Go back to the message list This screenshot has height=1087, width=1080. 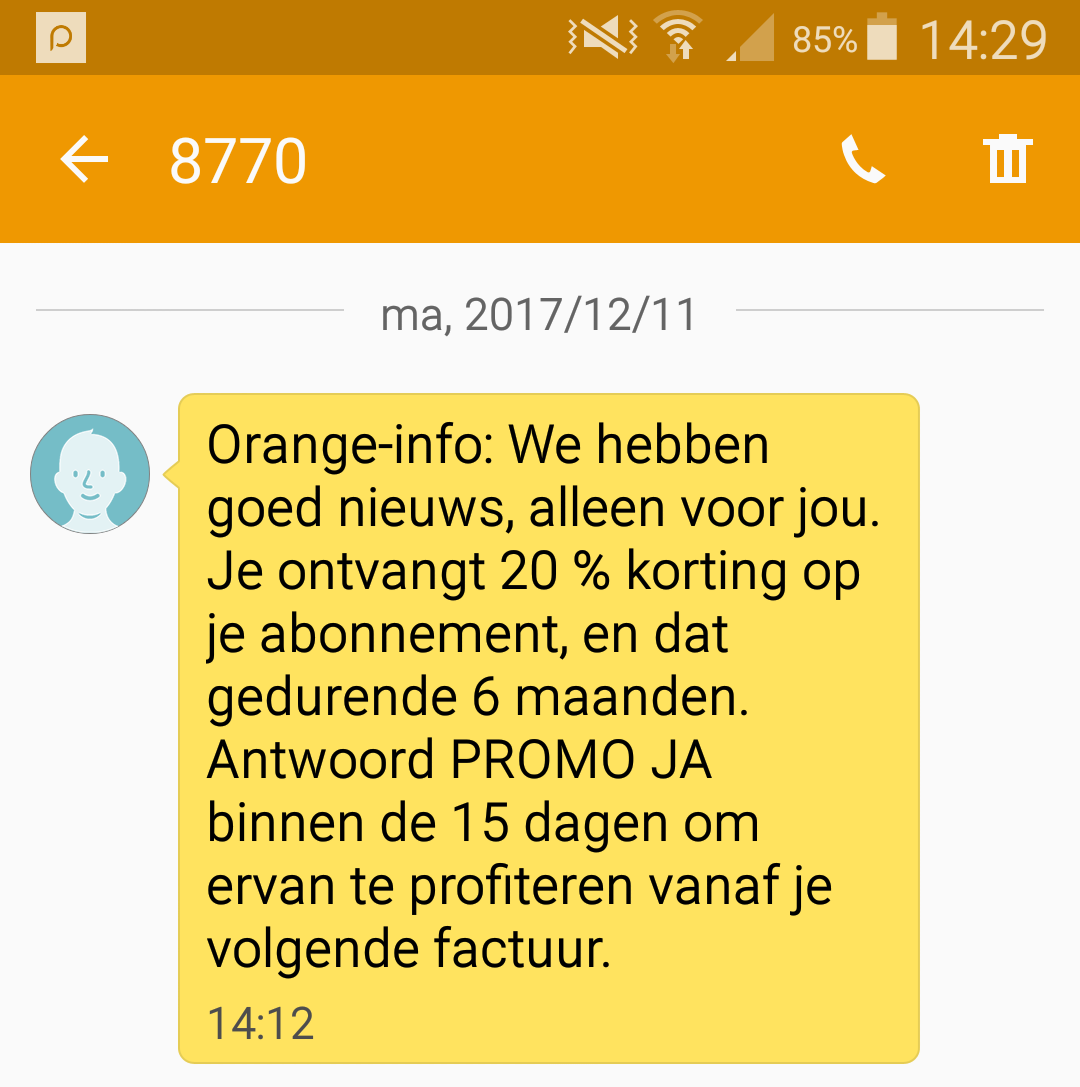point(84,160)
